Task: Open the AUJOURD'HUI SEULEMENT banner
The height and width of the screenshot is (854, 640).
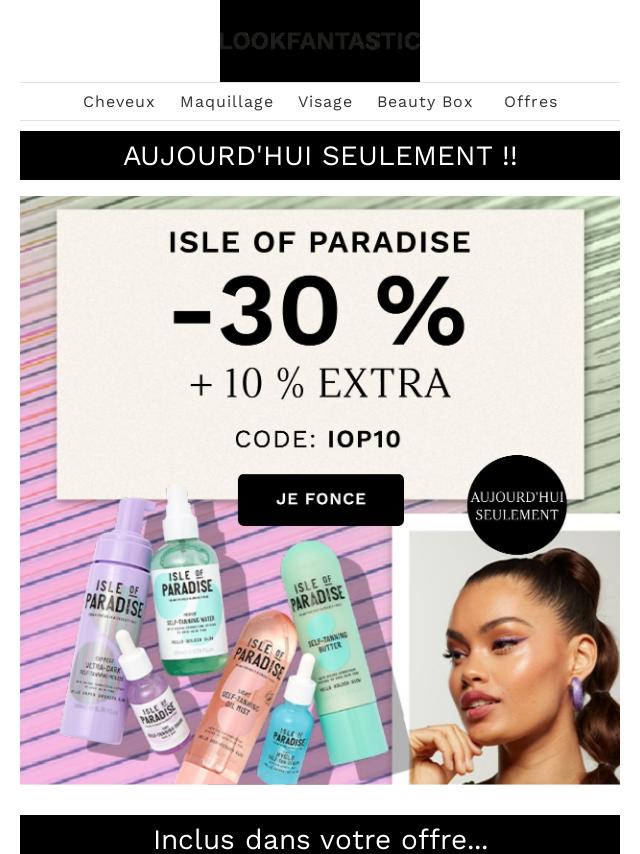Action: point(320,156)
